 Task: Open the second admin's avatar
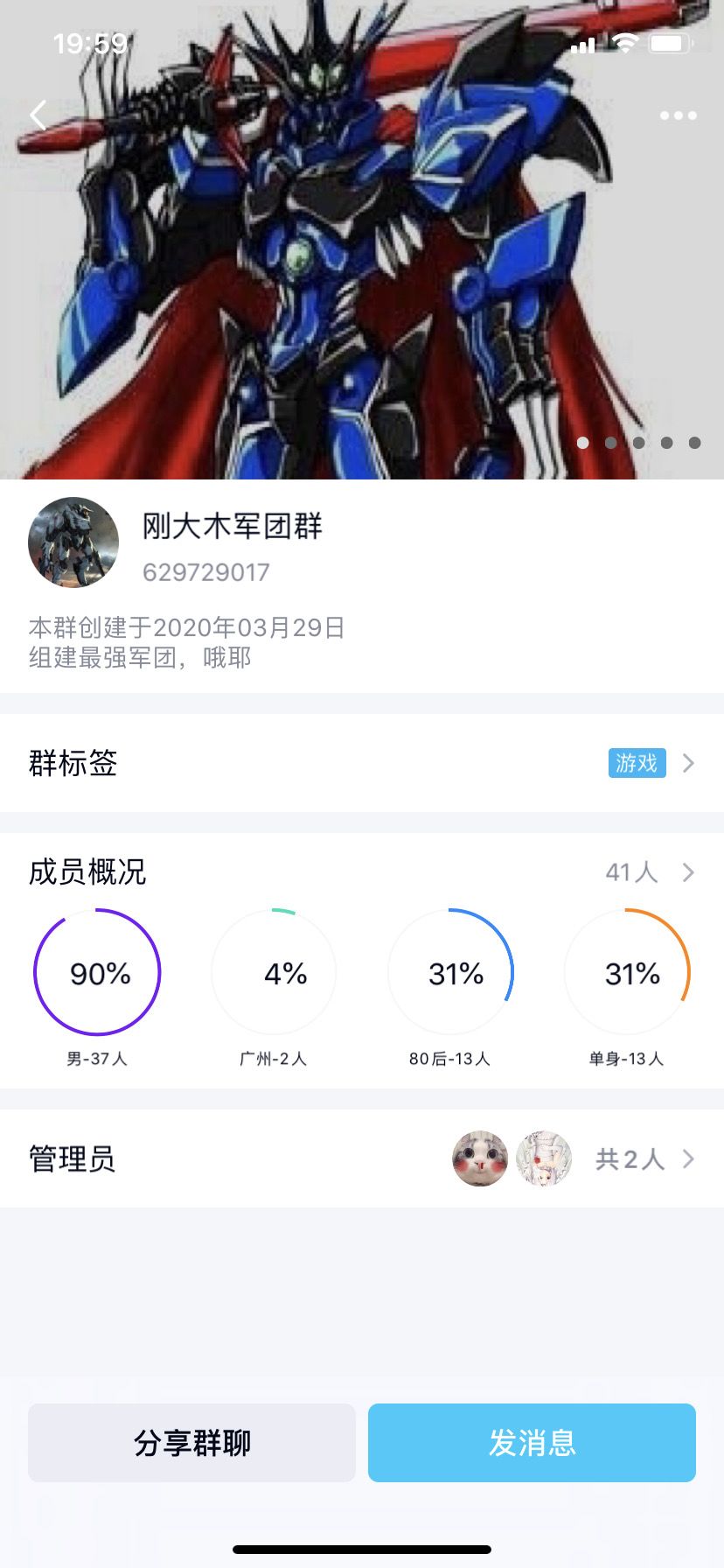(543, 1158)
